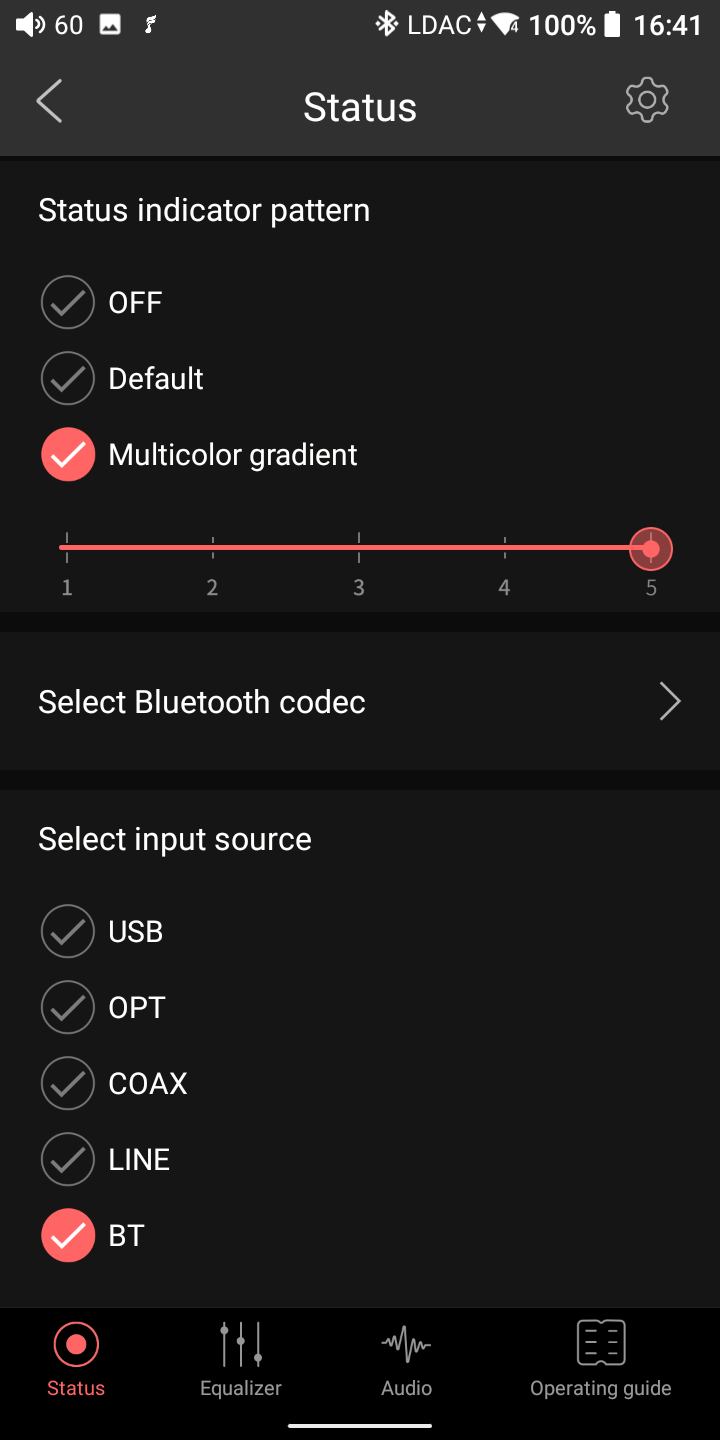The width and height of the screenshot is (720, 1440).
Task: Open the settings gear icon
Action: [x=647, y=100]
